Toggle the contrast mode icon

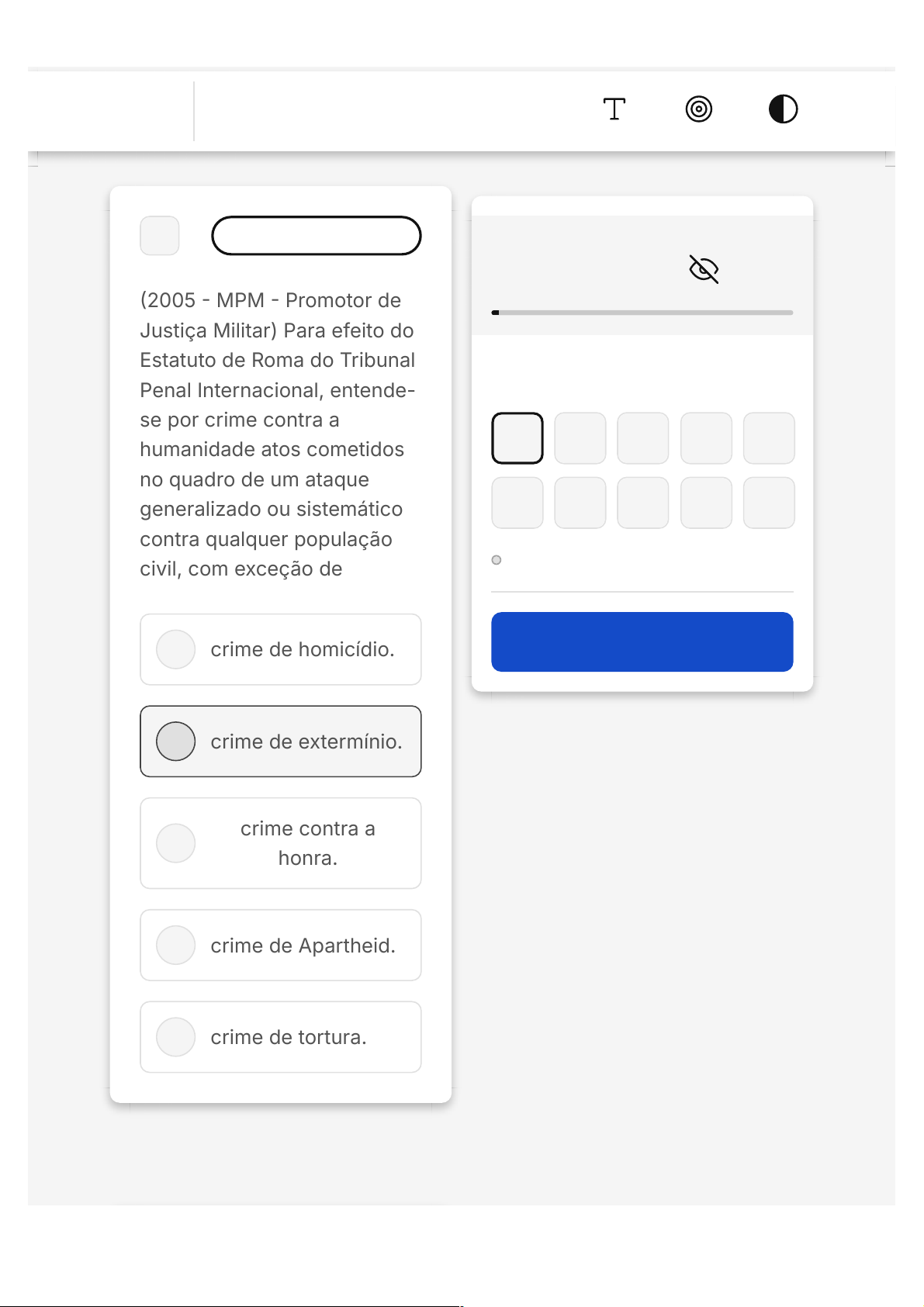[783, 109]
